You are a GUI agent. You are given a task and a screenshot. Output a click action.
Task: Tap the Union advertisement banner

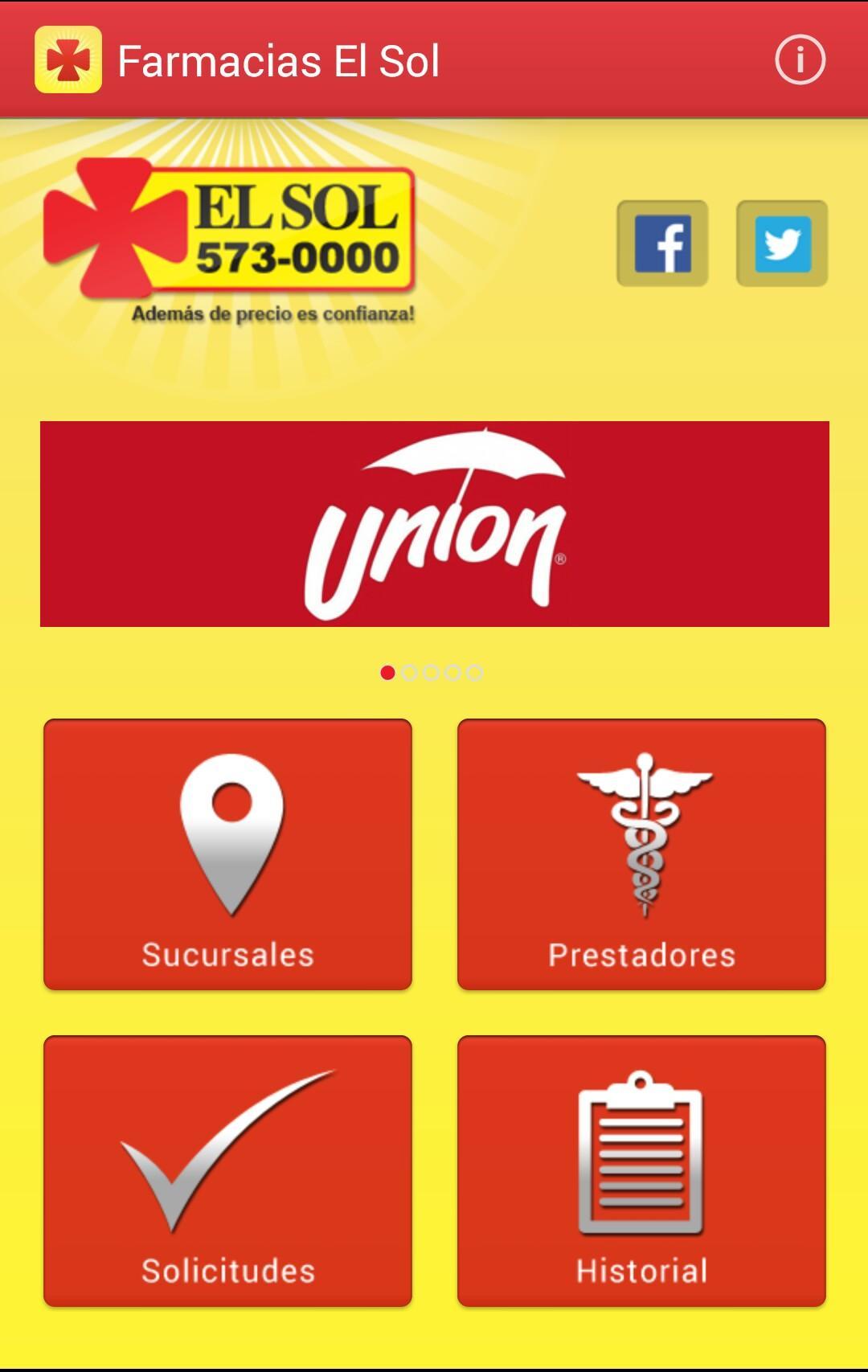click(434, 522)
